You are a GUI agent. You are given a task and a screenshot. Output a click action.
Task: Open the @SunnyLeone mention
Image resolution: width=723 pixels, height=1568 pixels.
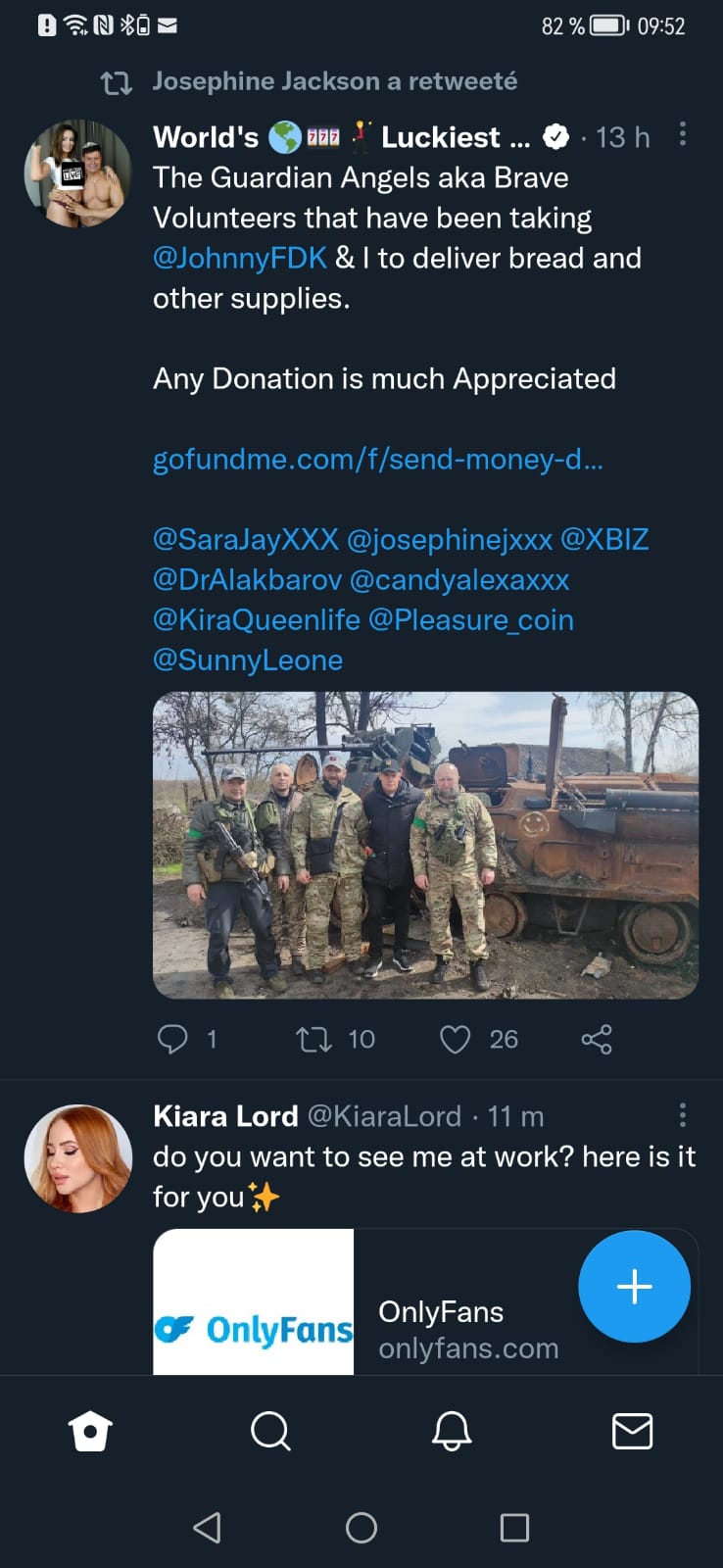(x=248, y=660)
